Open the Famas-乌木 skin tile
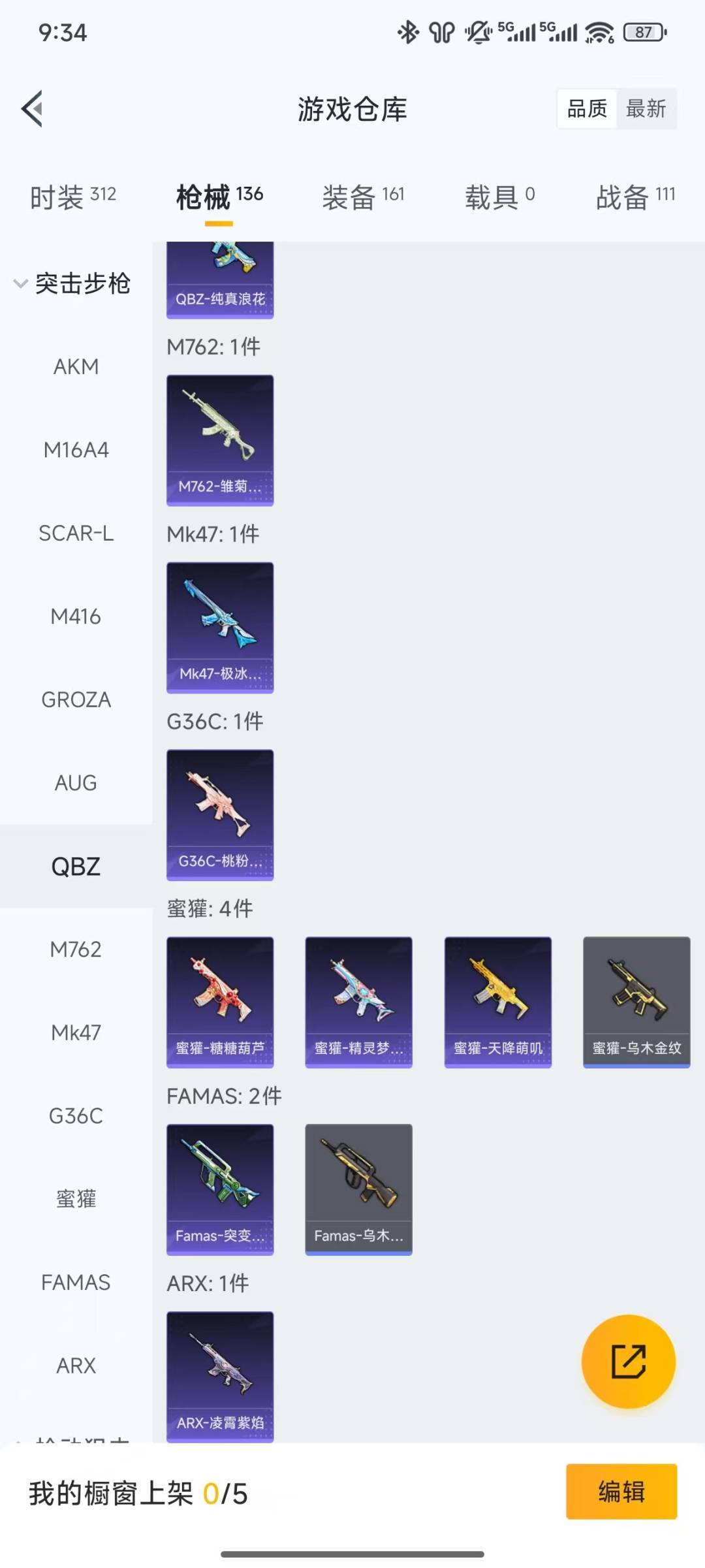Image resolution: width=705 pixels, height=1568 pixels. coord(358,1189)
